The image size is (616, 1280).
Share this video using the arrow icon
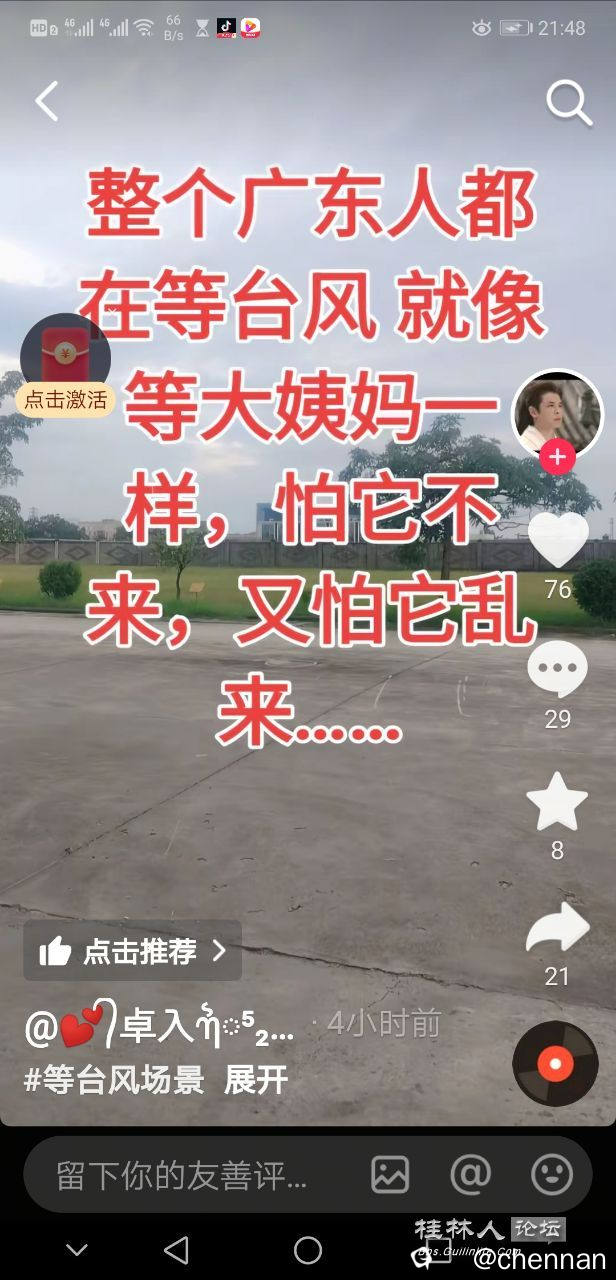557,928
